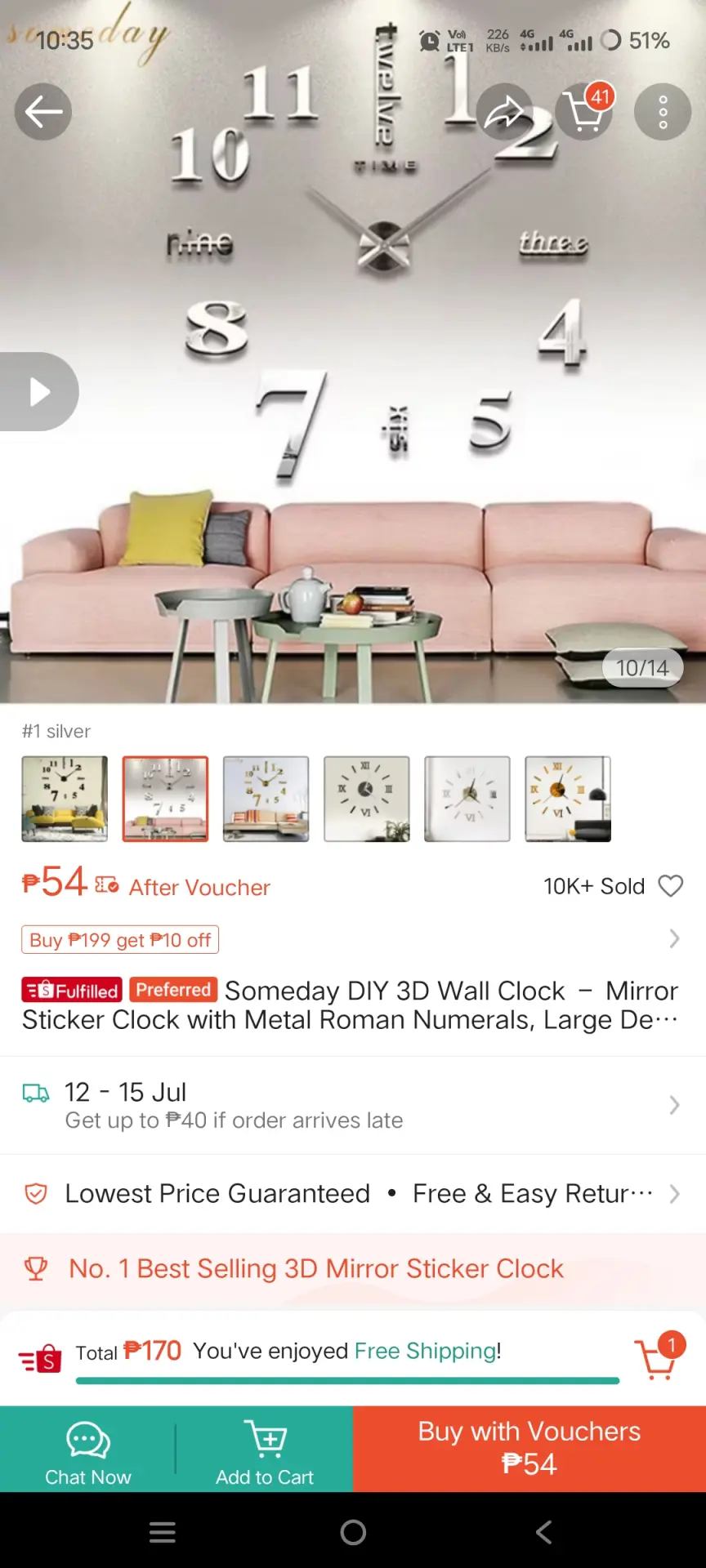Select the third gold clock variant thumbnail

click(266, 799)
